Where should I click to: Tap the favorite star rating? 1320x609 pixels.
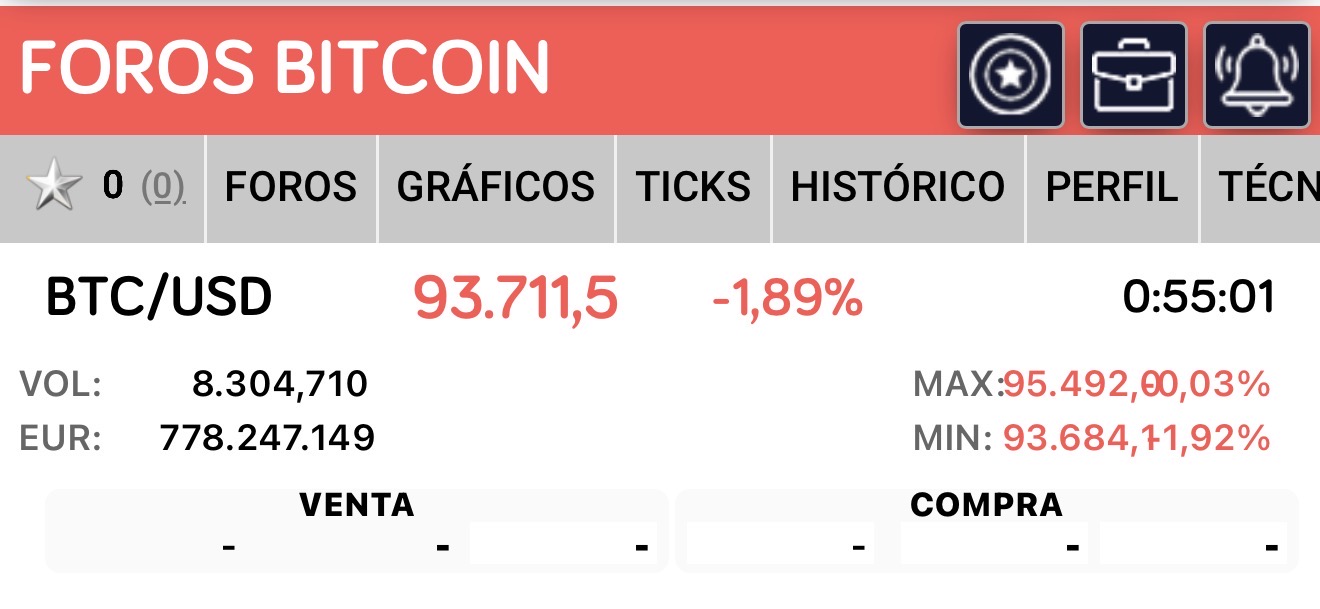[53, 188]
